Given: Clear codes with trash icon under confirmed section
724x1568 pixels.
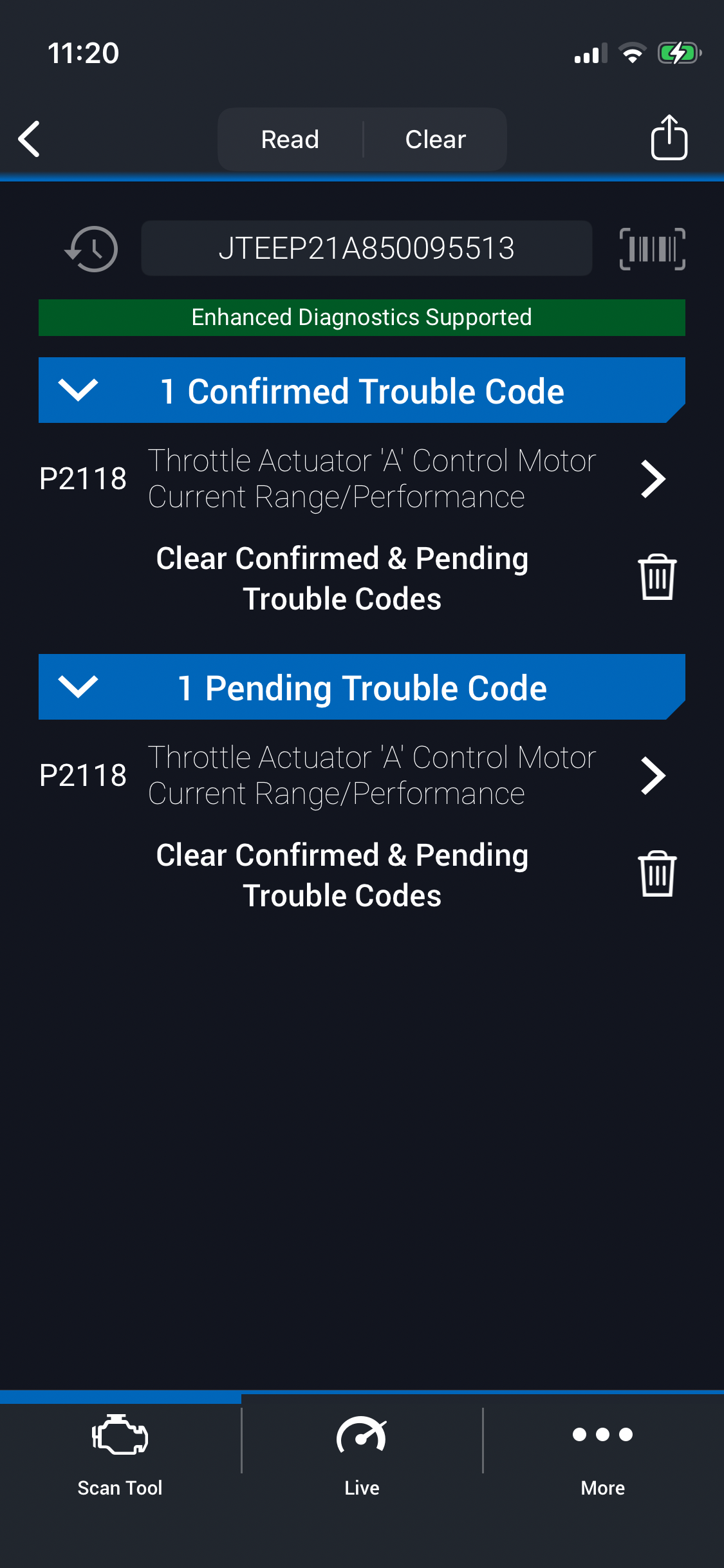Looking at the screenshot, I should 657,577.
